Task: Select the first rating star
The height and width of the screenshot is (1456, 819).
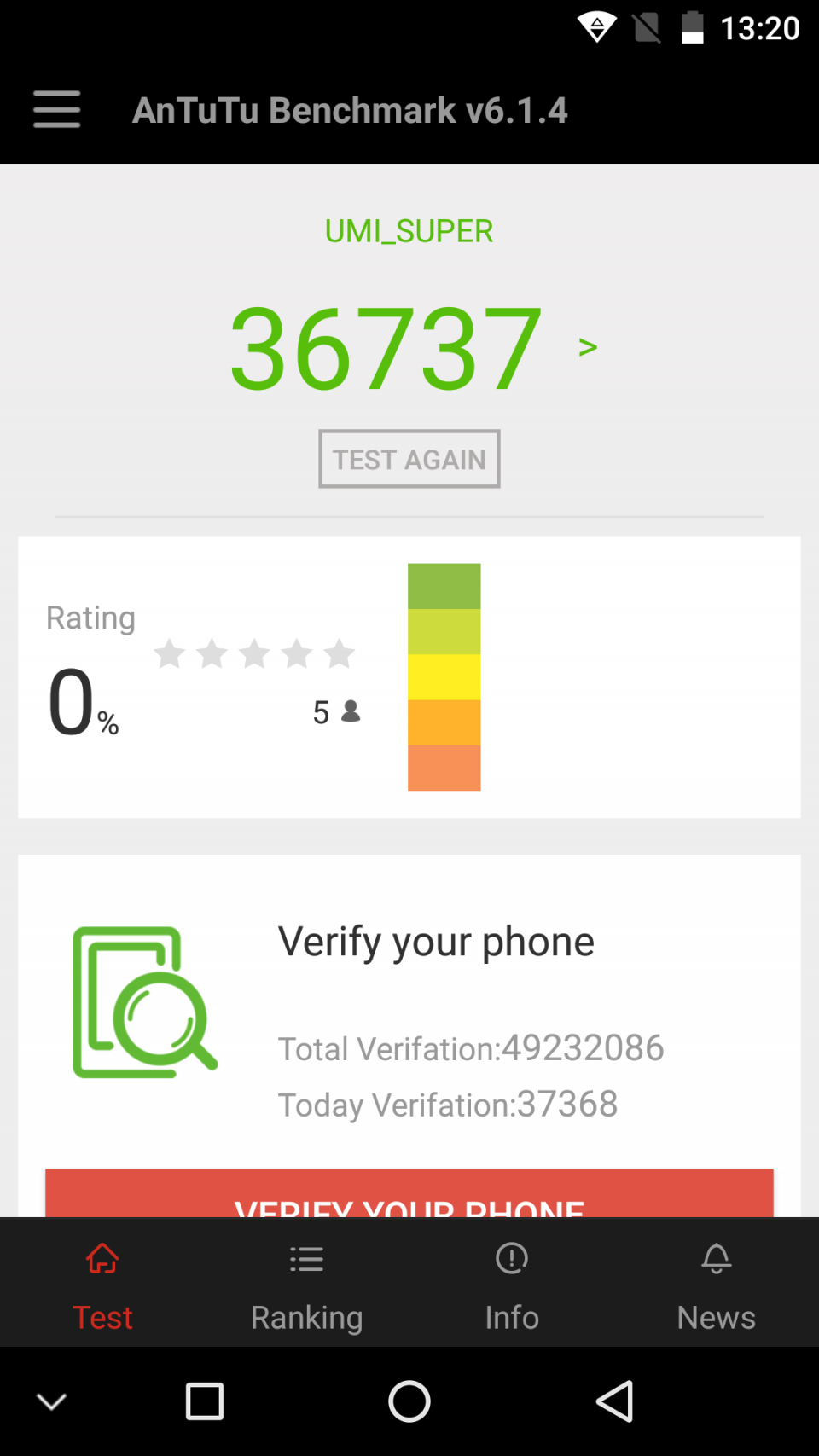Action: [x=171, y=653]
